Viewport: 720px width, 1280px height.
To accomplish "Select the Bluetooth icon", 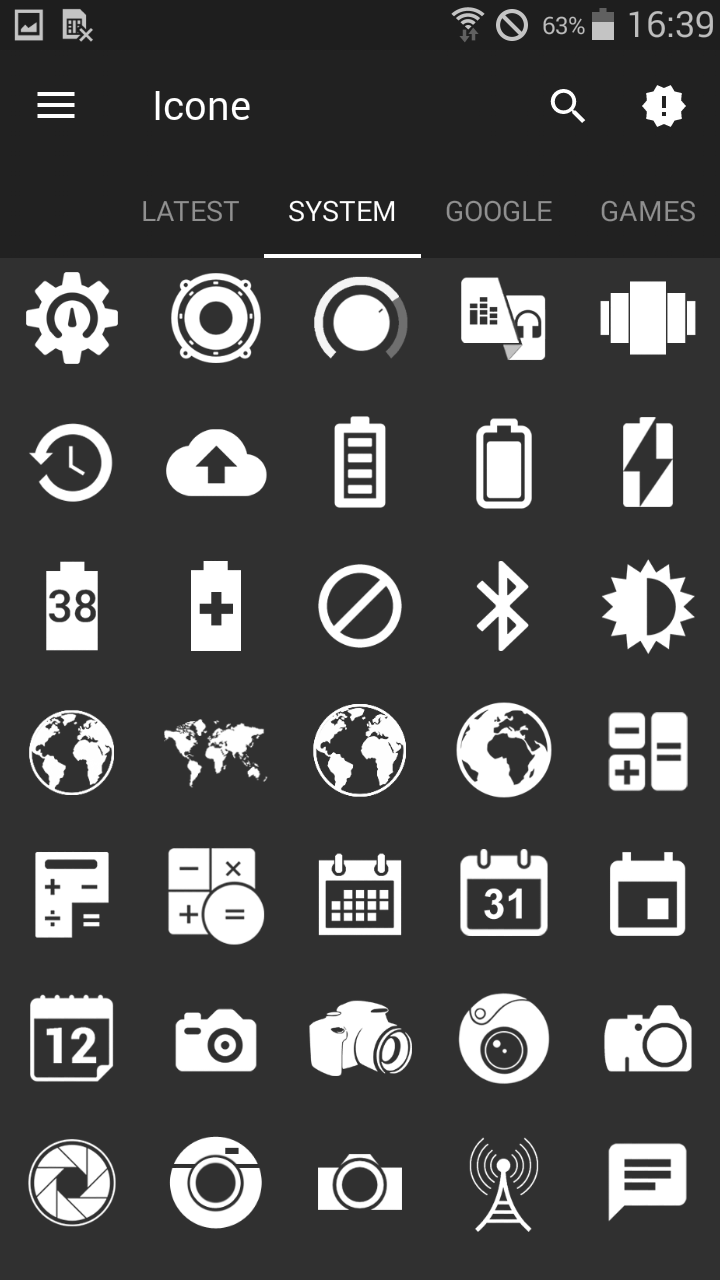I will [x=502, y=606].
